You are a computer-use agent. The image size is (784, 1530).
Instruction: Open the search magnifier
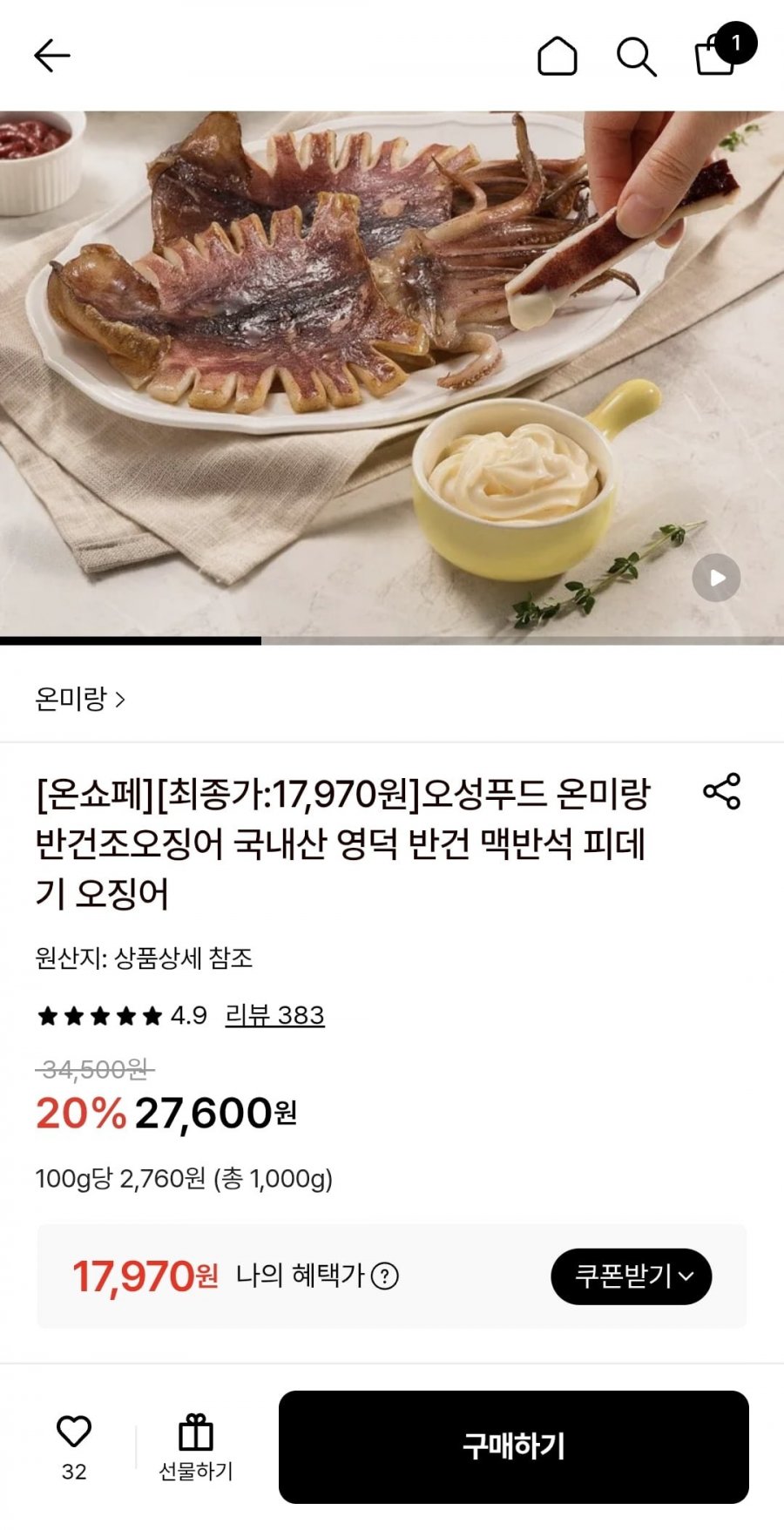(636, 57)
